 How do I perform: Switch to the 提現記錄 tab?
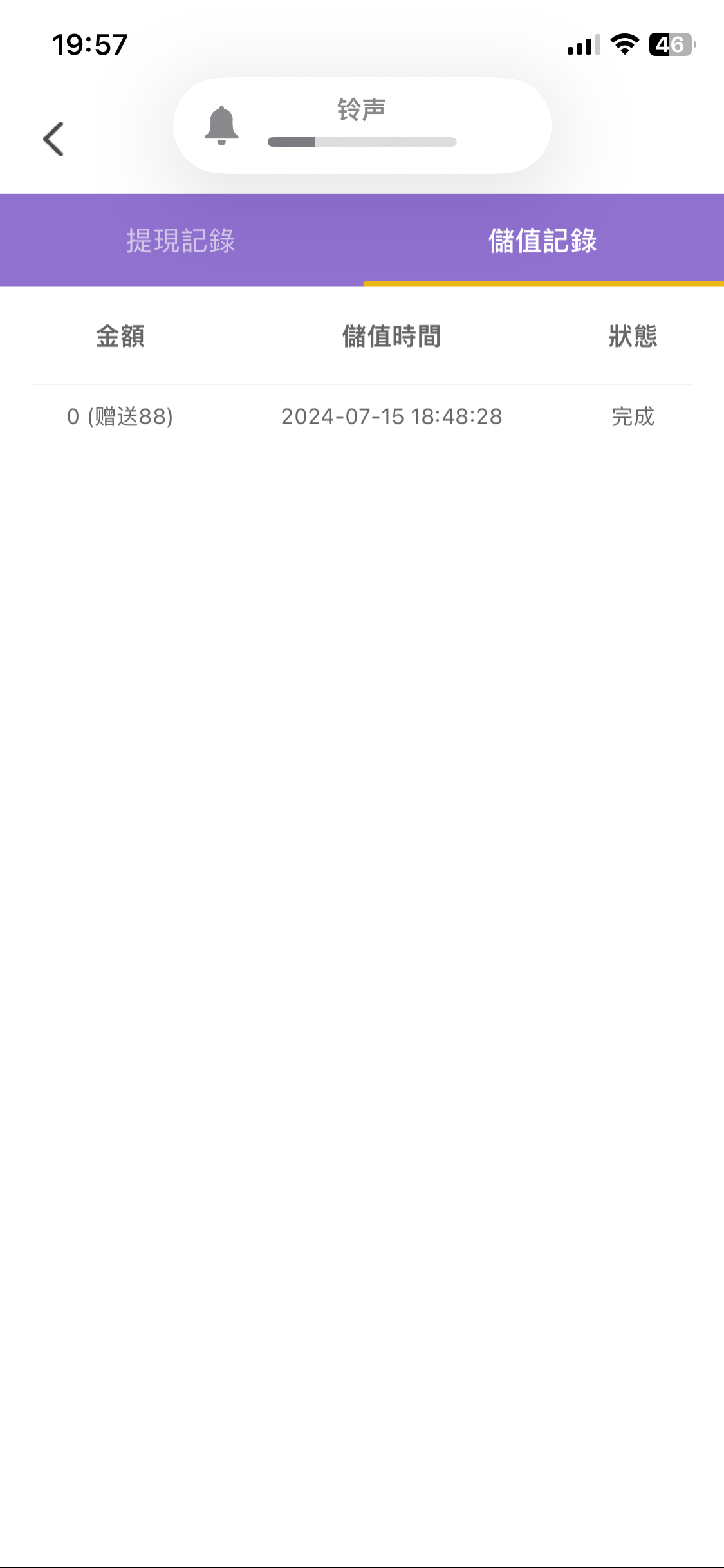click(x=181, y=241)
